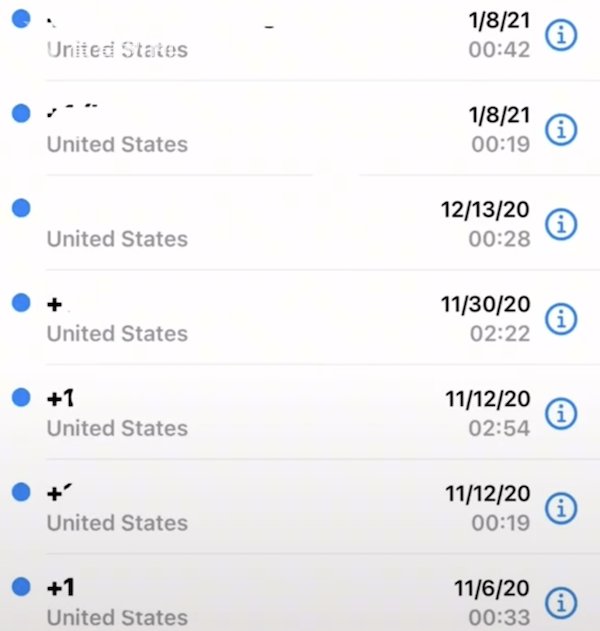Show info for the 11/6/20 voicemail

(561, 602)
